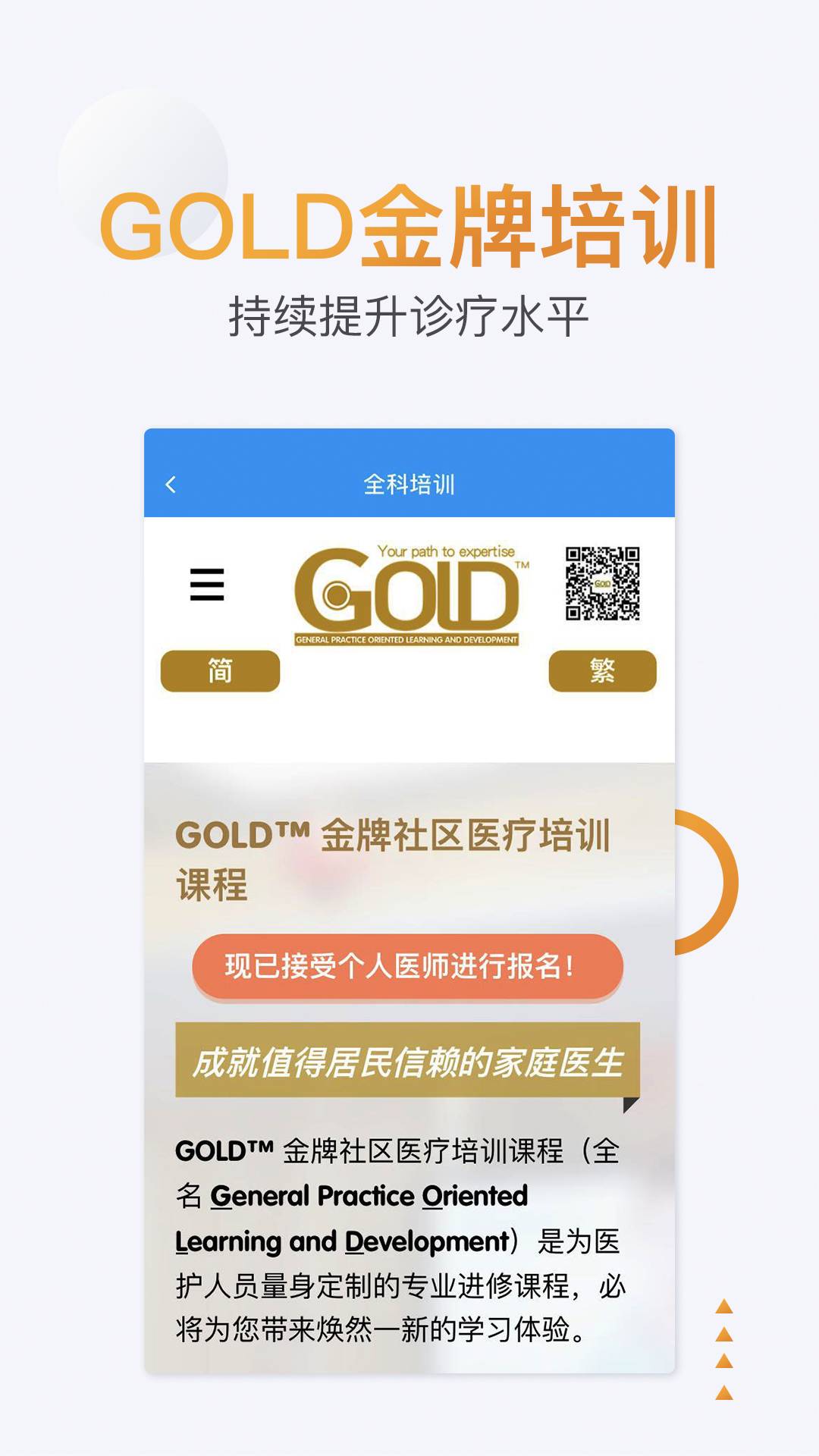Scan-click the QR code beside the logo
This screenshot has width=819, height=1456.
(603, 588)
